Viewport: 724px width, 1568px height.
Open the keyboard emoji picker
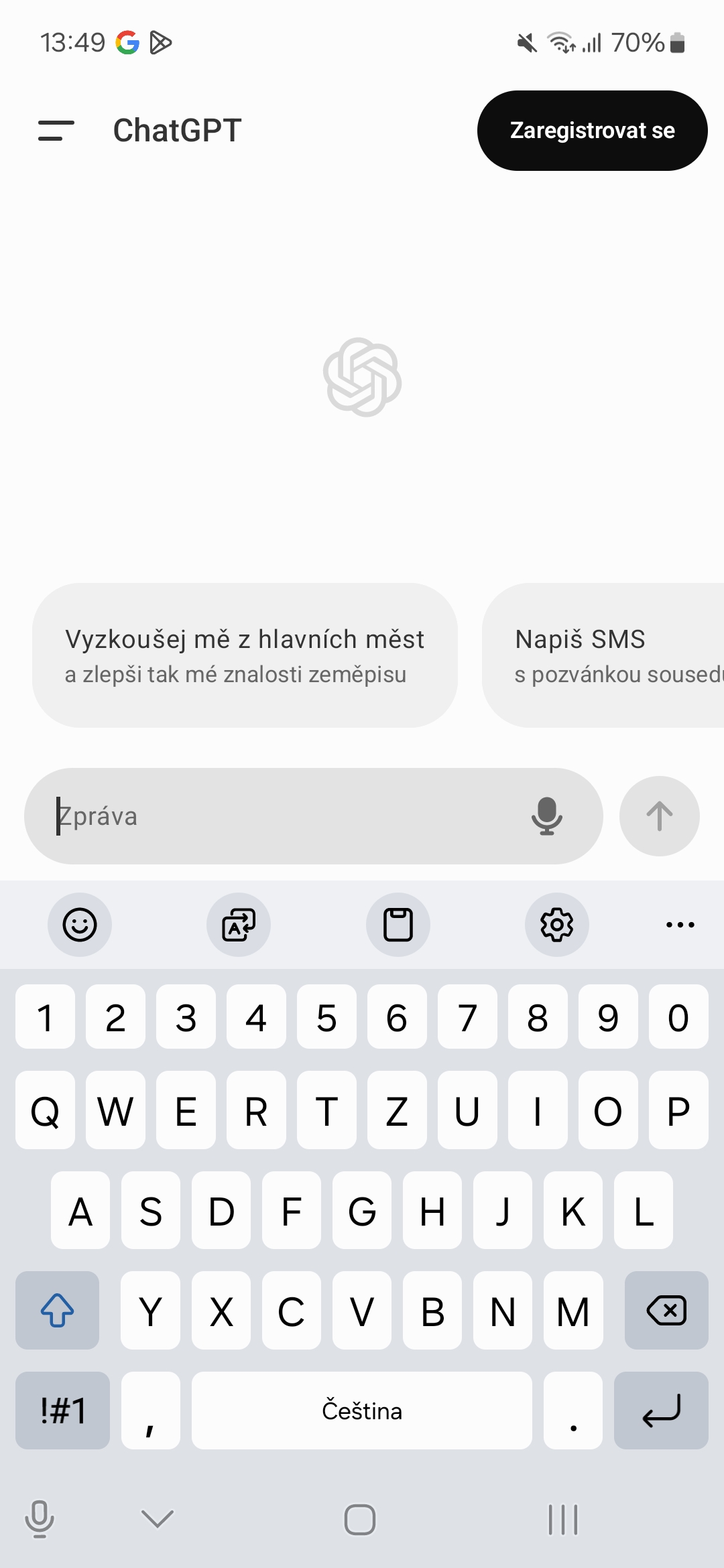(x=80, y=925)
